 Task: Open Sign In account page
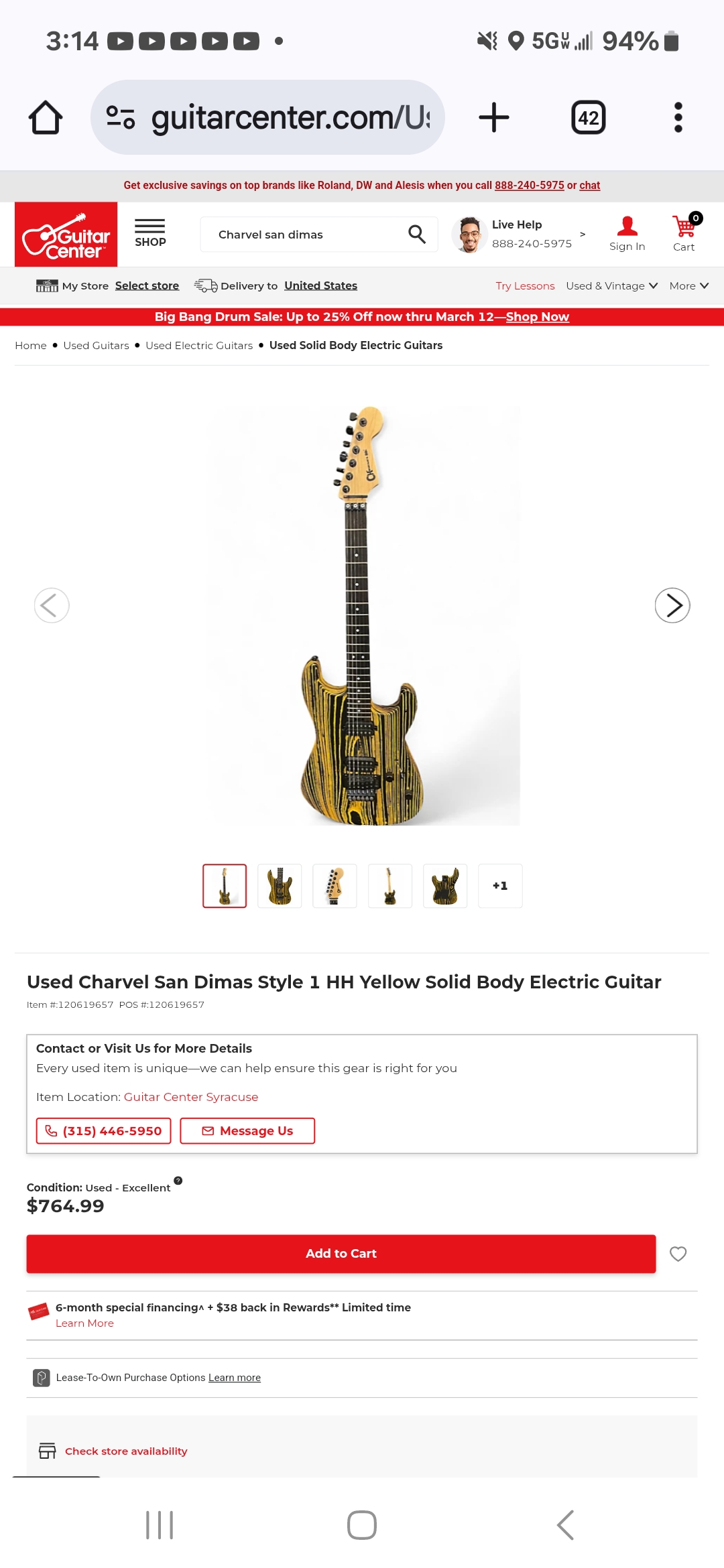coord(627,233)
